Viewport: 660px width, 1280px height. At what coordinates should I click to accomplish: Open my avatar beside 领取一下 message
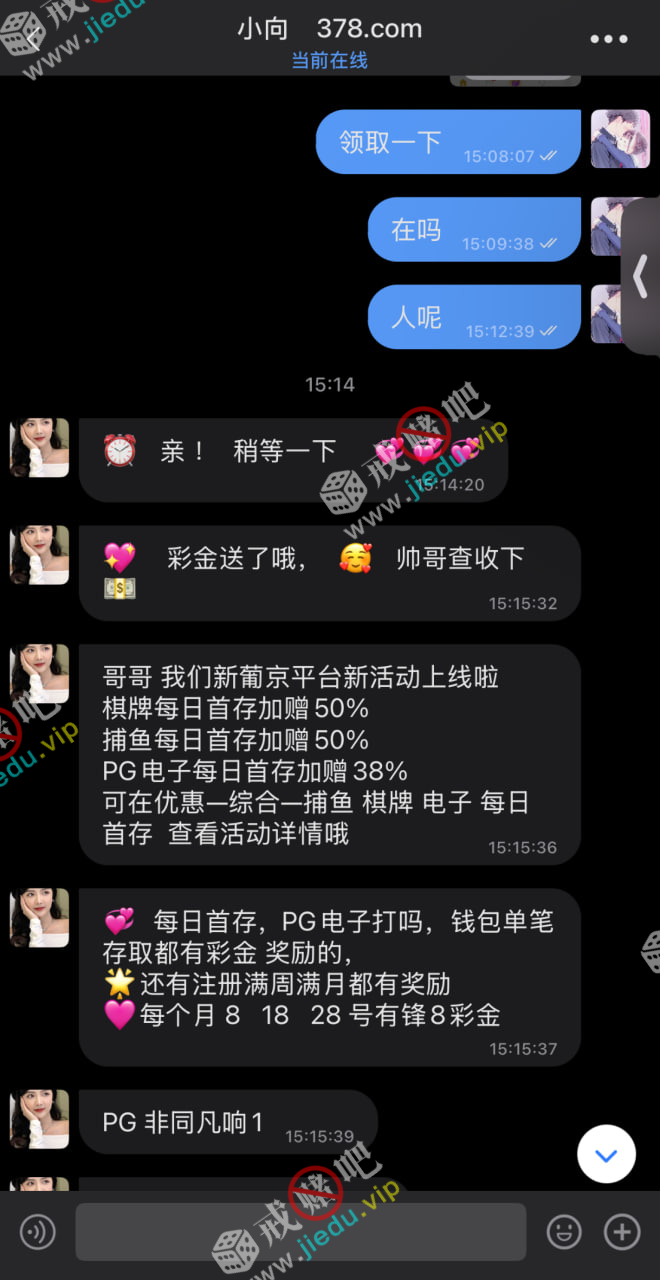620,138
